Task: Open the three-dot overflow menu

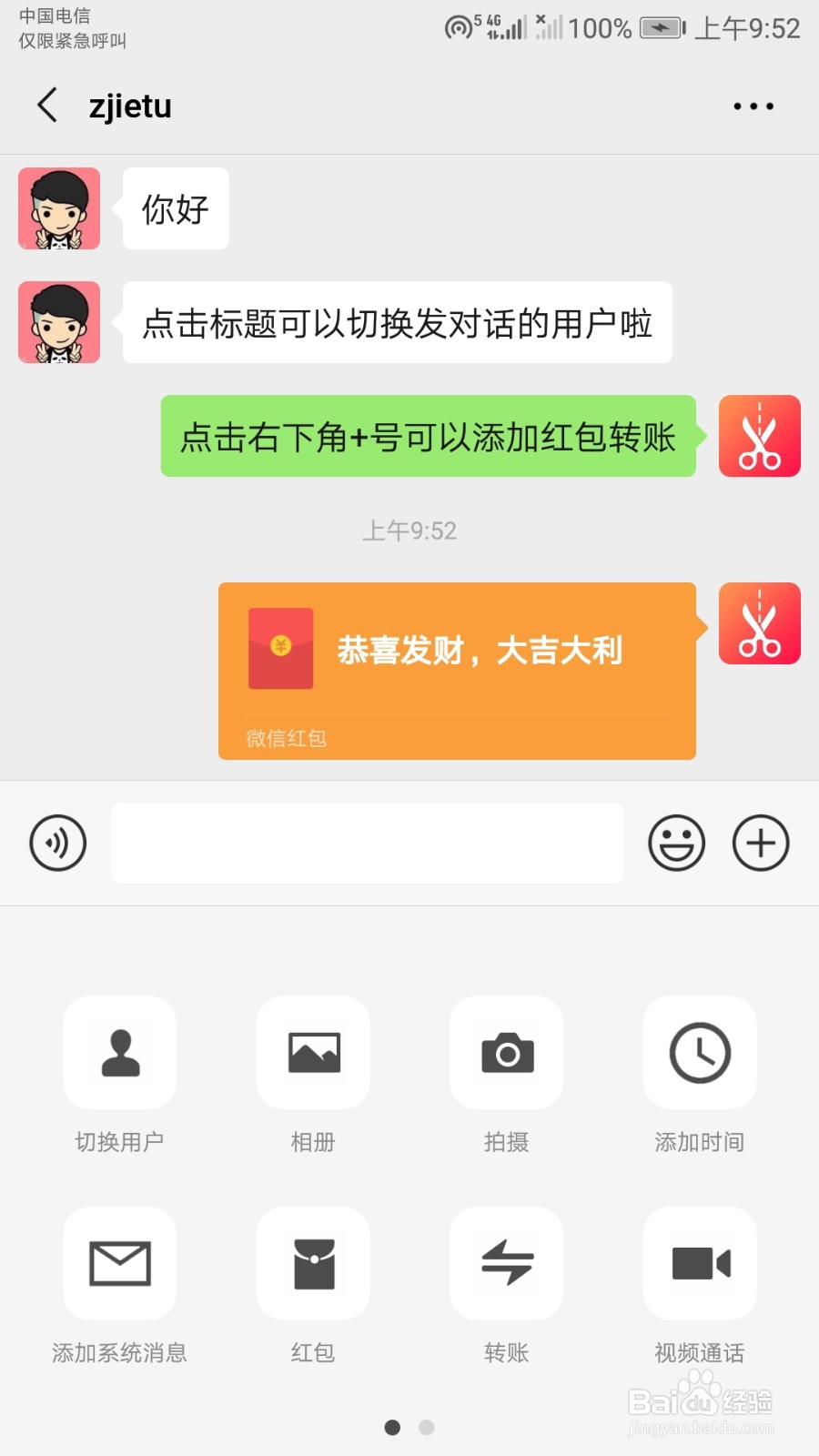Action: click(753, 106)
